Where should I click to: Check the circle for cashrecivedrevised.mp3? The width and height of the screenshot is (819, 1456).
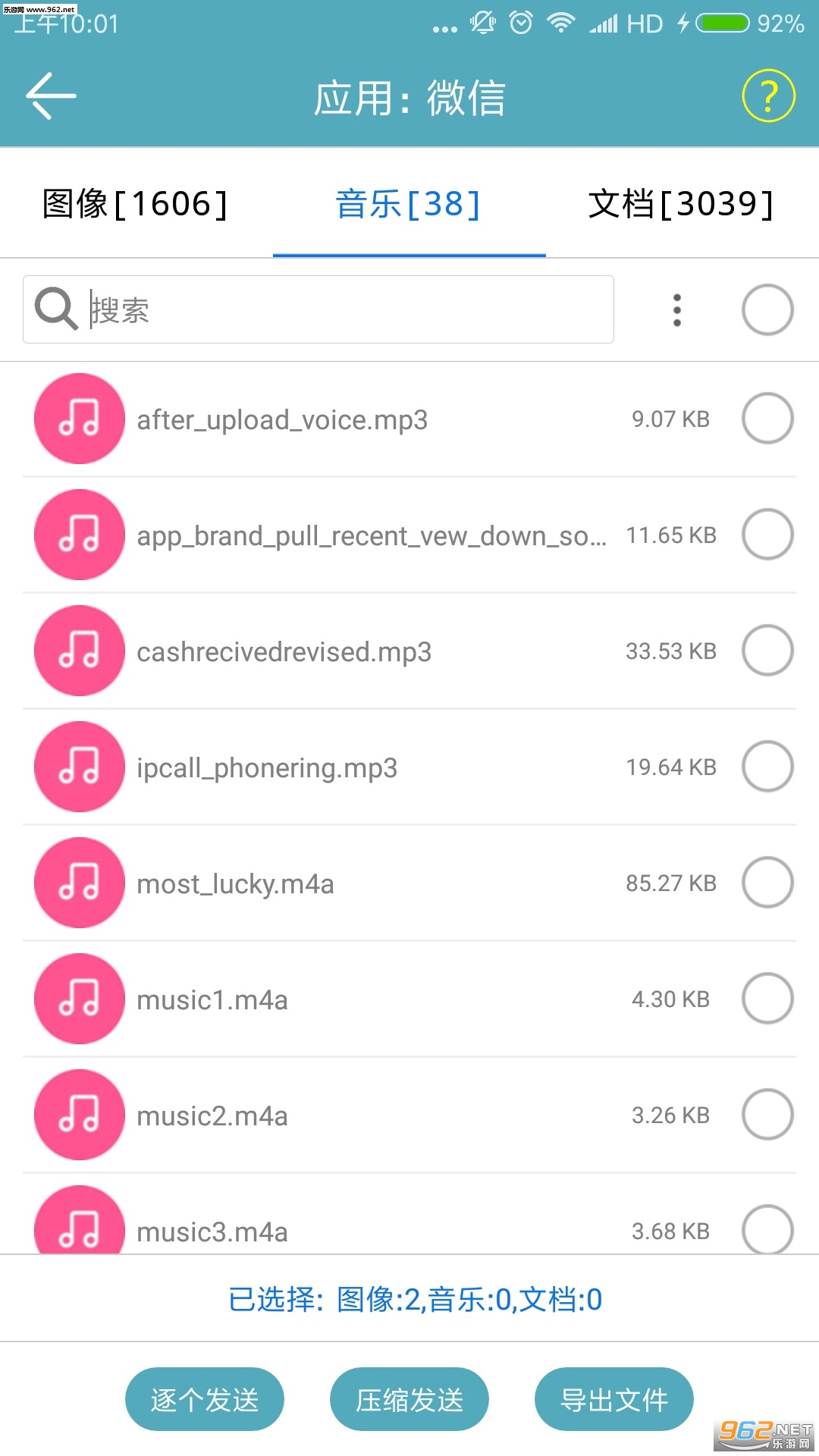point(767,651)
